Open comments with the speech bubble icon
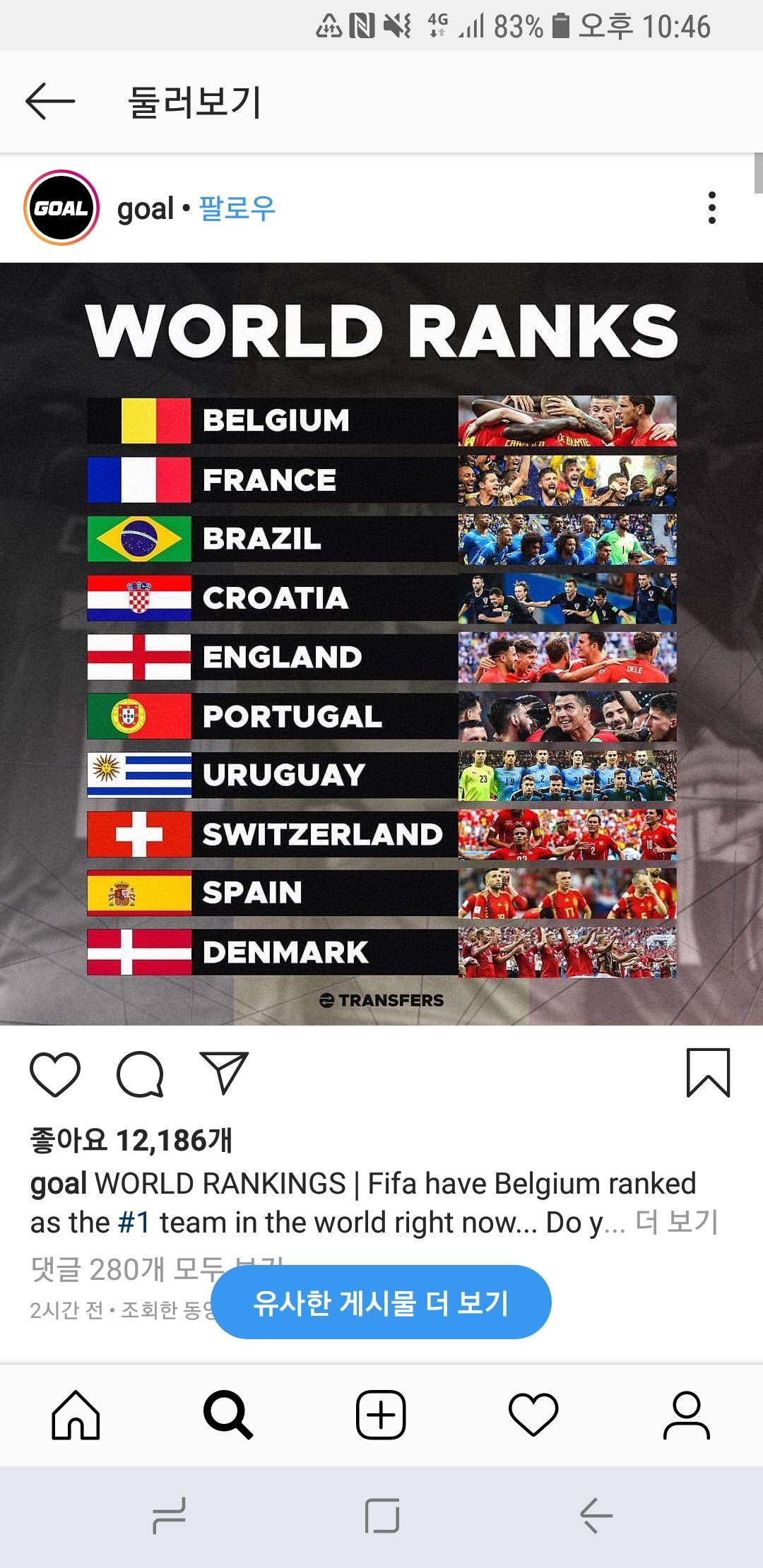 tap(140, 1074)
